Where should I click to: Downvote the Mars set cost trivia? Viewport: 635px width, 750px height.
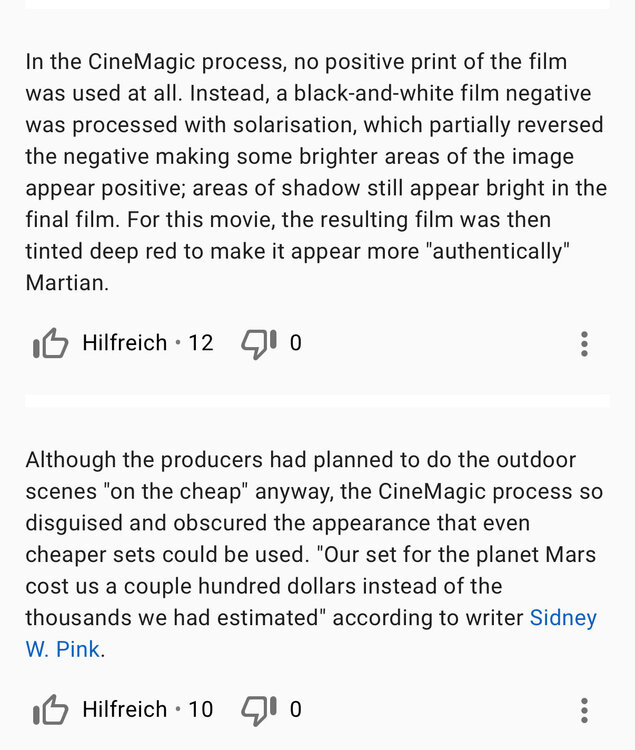pyautogui.click(x=258, y=710)
